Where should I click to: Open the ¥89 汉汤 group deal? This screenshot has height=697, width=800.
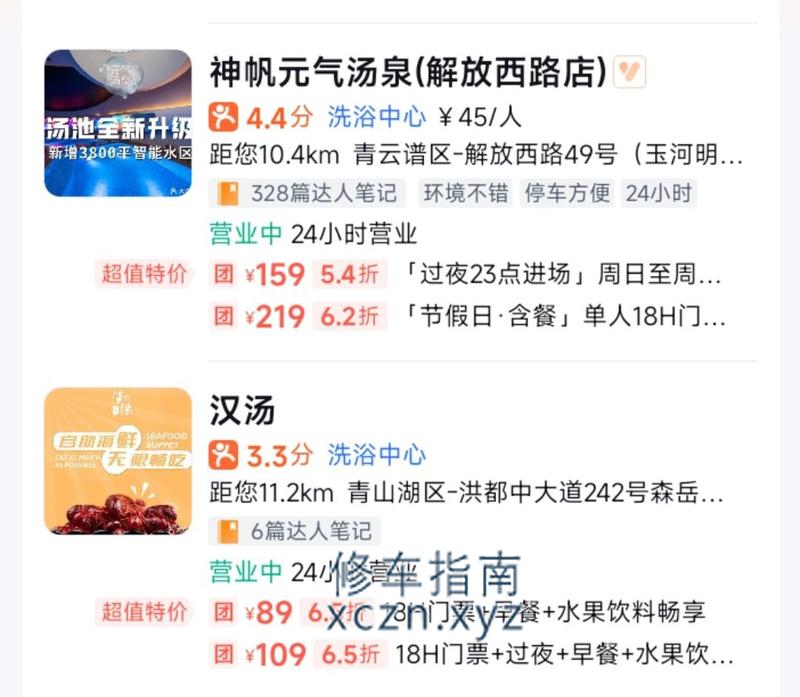[x=470, y=611]
